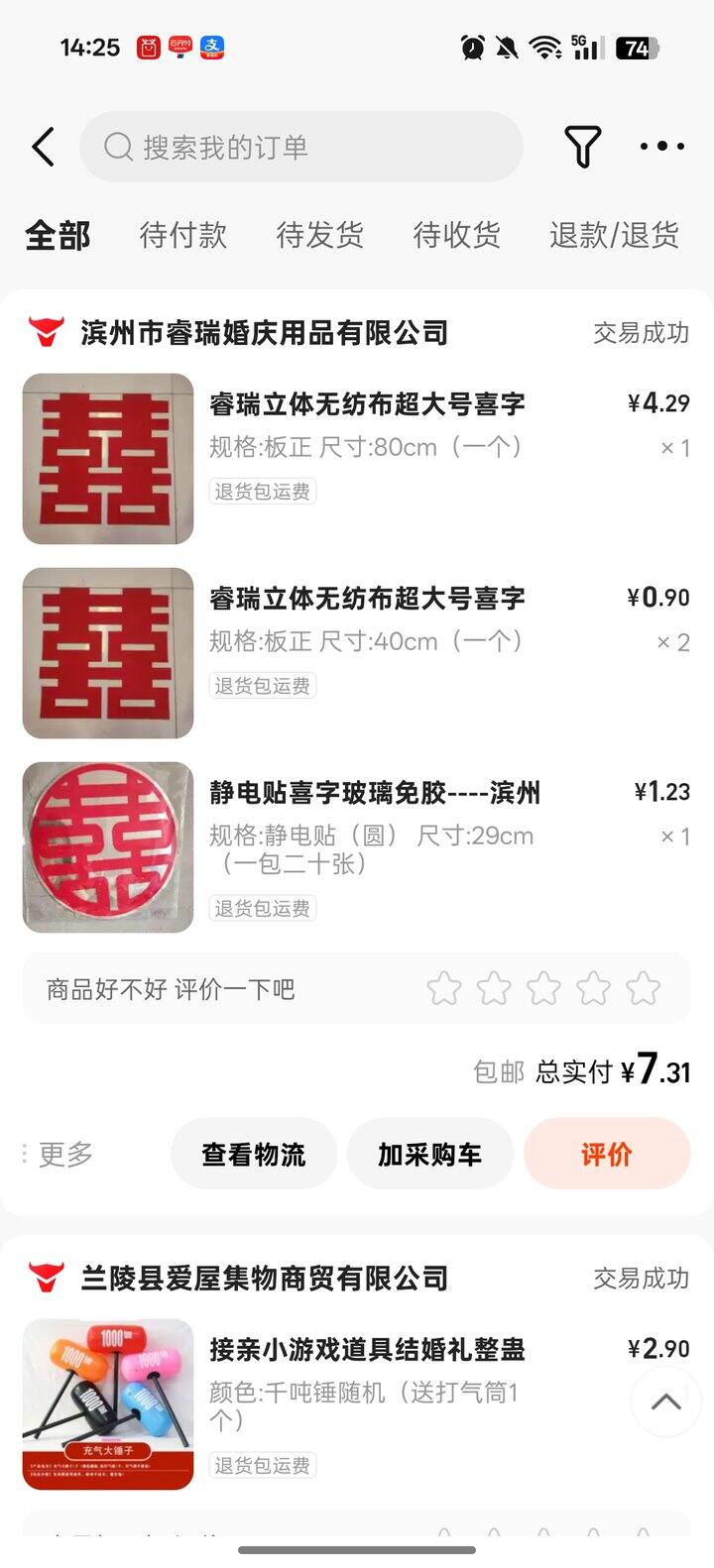Open the shop 滨州市睿瑞婚庆用品有限公司
The width and height of the screenshot is (714, 1568).
click(x=264, y=333)
